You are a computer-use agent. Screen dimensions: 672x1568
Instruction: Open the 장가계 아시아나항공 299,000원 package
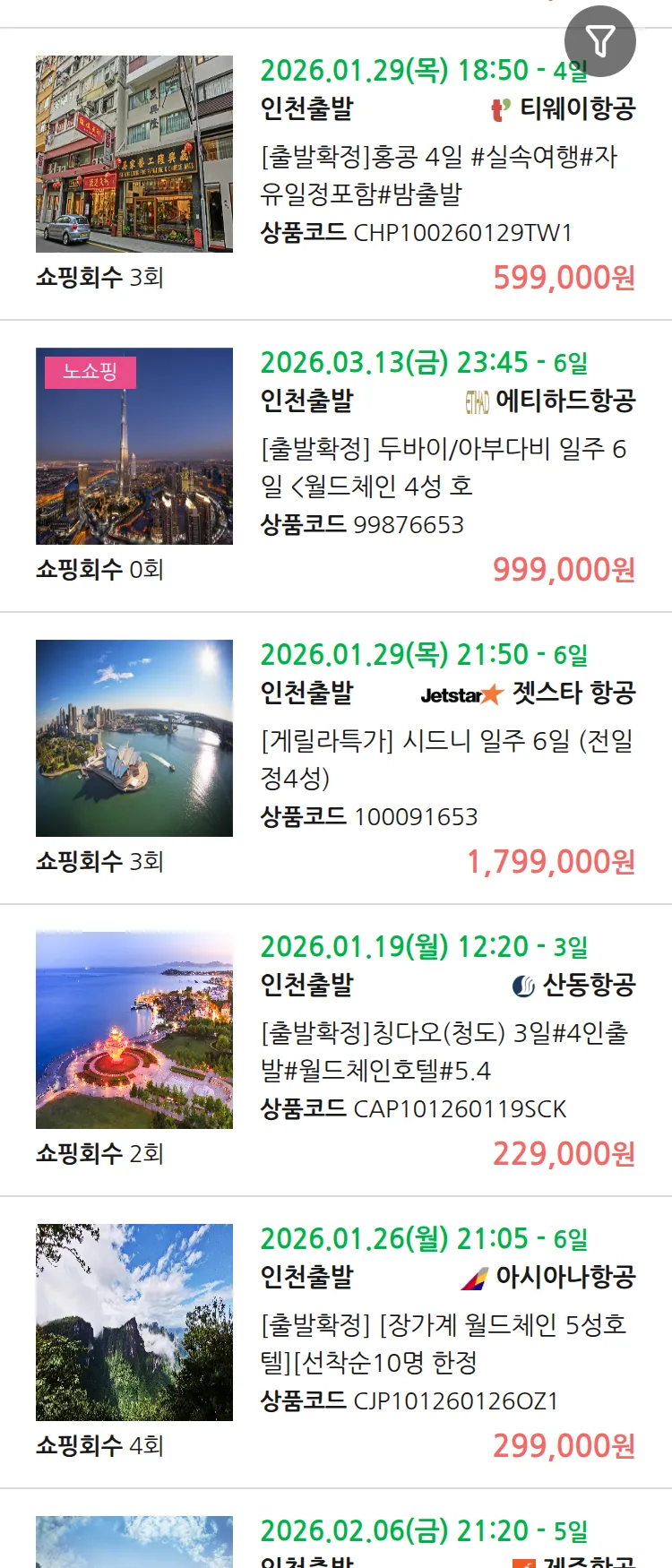point(444,1343)
